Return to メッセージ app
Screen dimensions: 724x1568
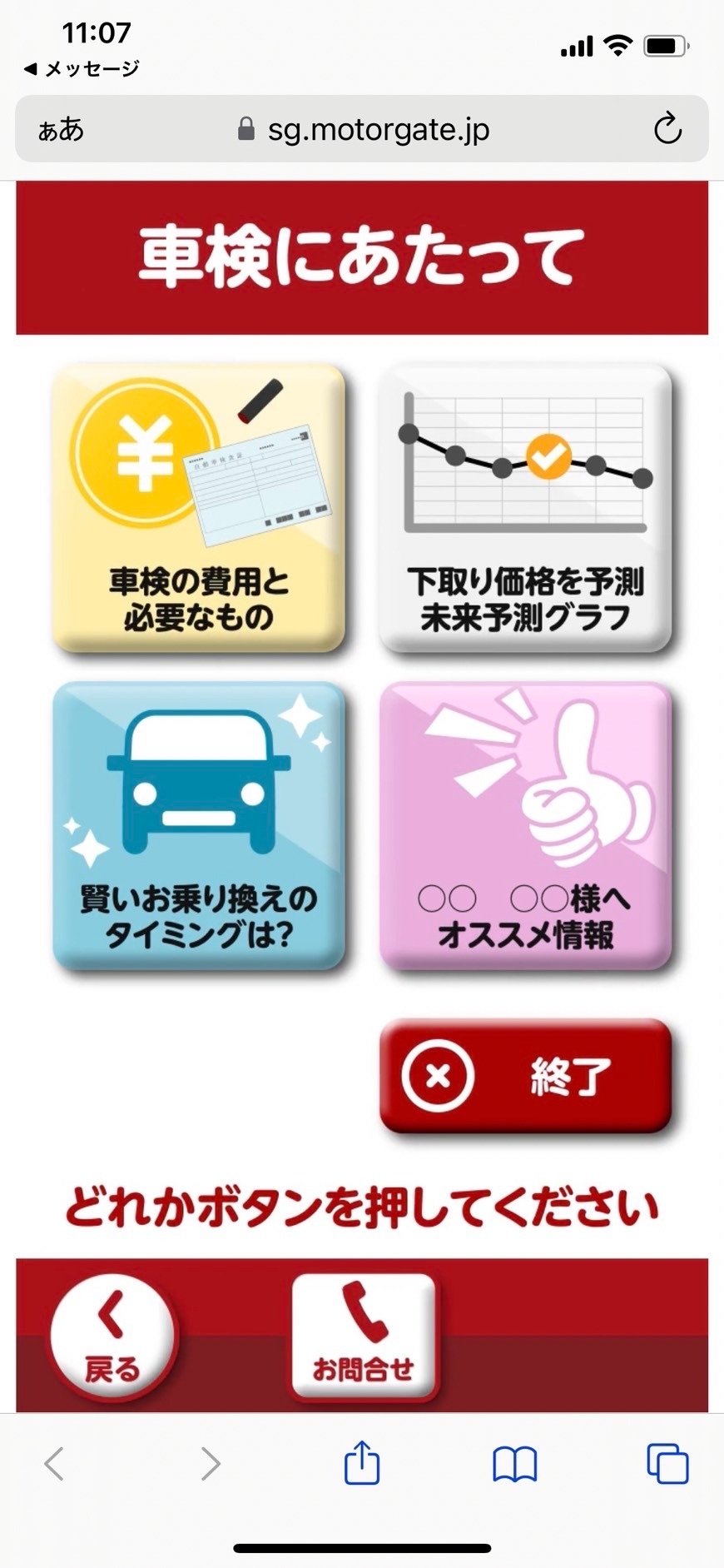point(82,69)
